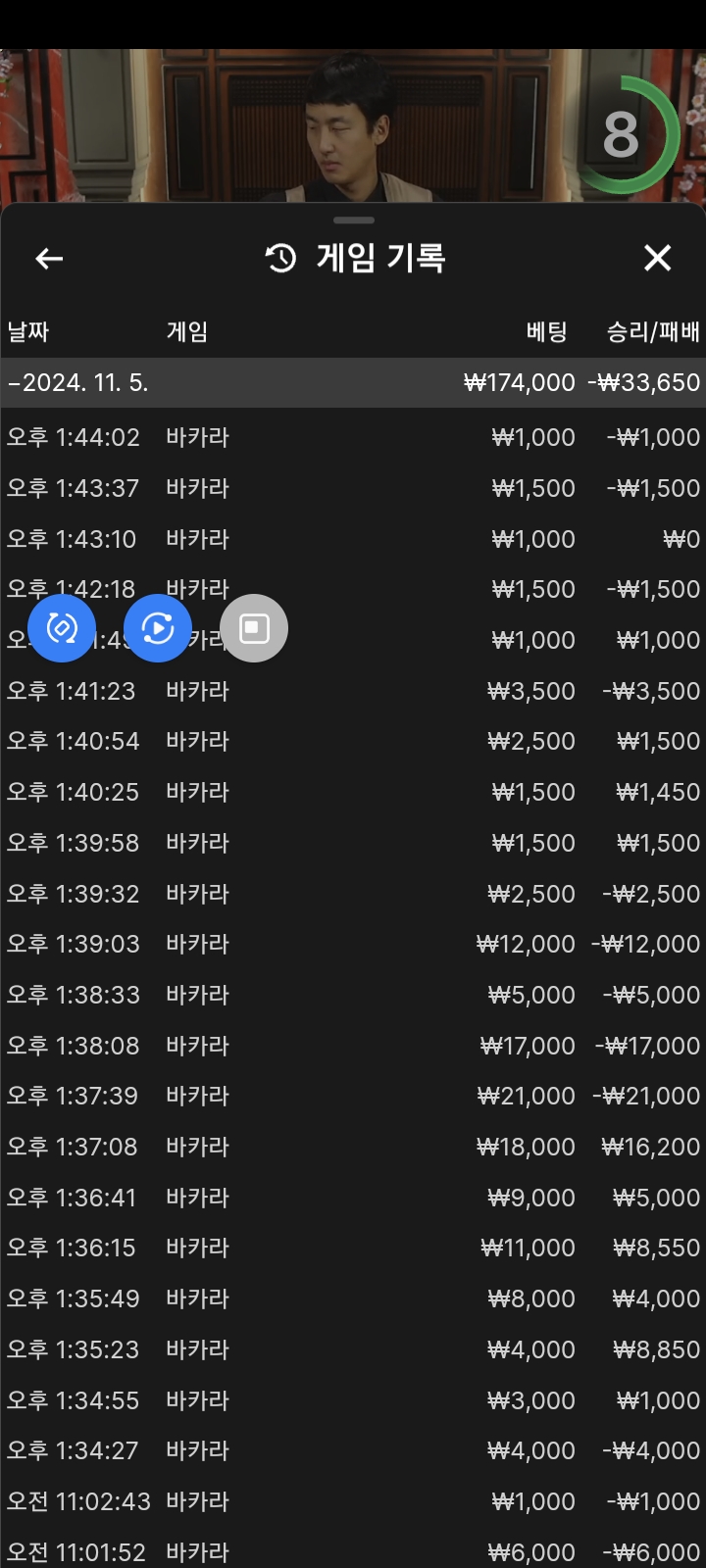Go back with the arrow beside 게임 기록
This screenshot has height=1568, width=706.
[x=49, y=259]
